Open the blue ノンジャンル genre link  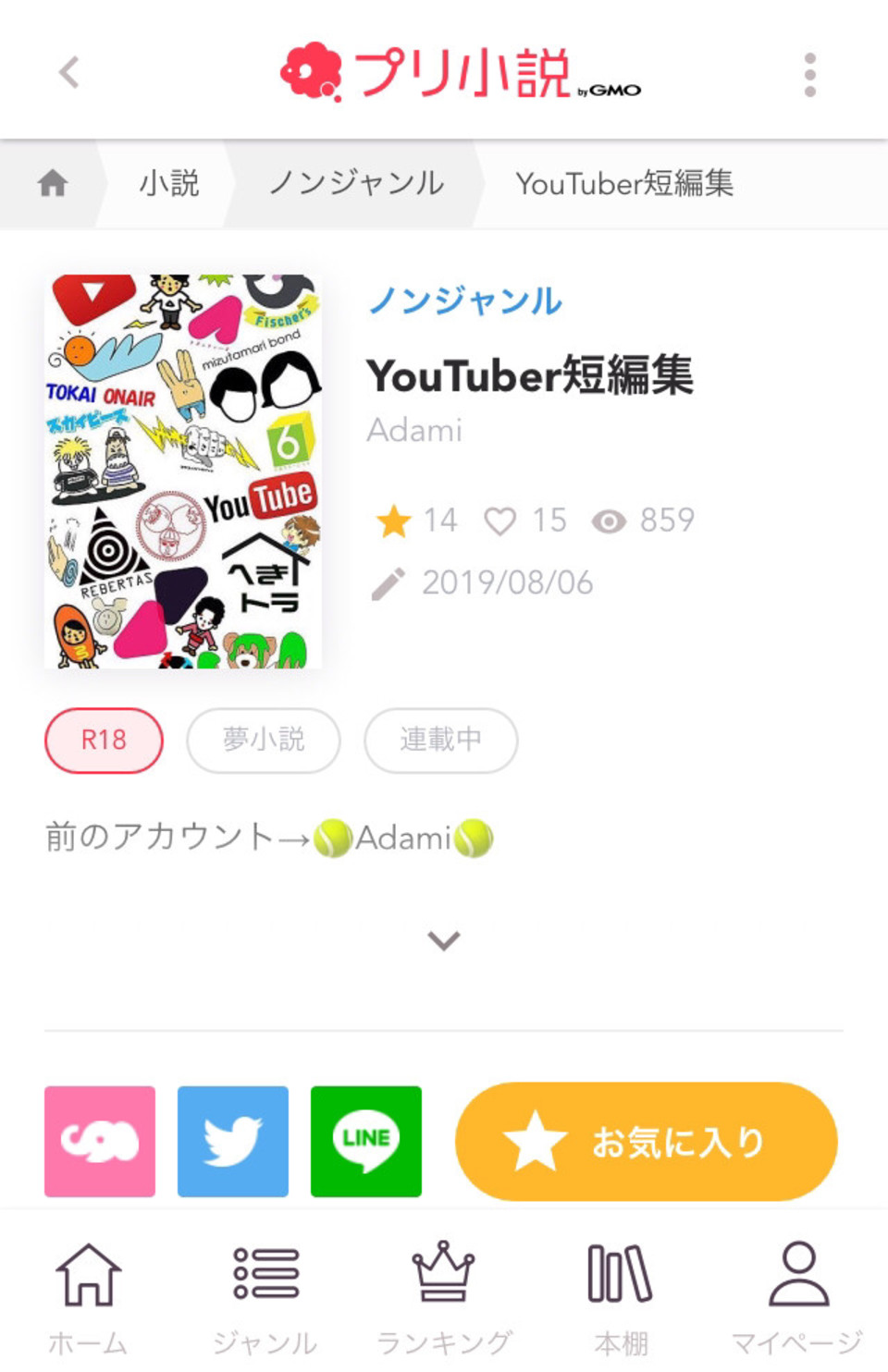(465, 300)
